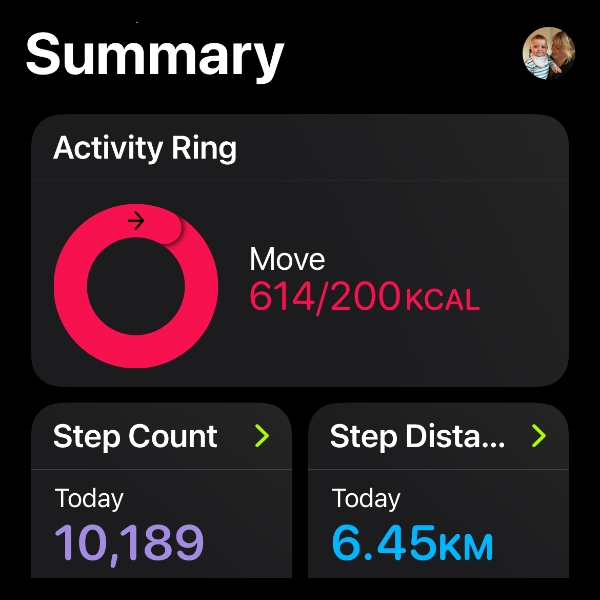The image size is (600, 600).
Task: Open the Step Distance card
Action: pos(438,490)
